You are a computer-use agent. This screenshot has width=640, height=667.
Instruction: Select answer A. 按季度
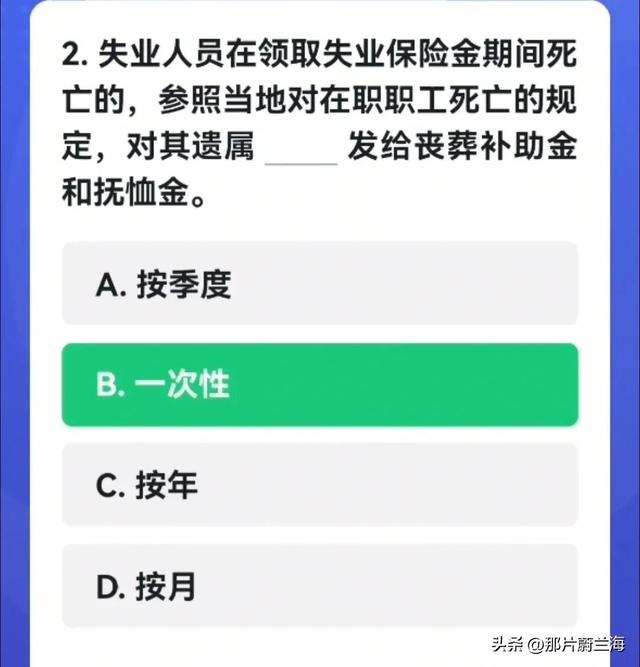(320, 285)
